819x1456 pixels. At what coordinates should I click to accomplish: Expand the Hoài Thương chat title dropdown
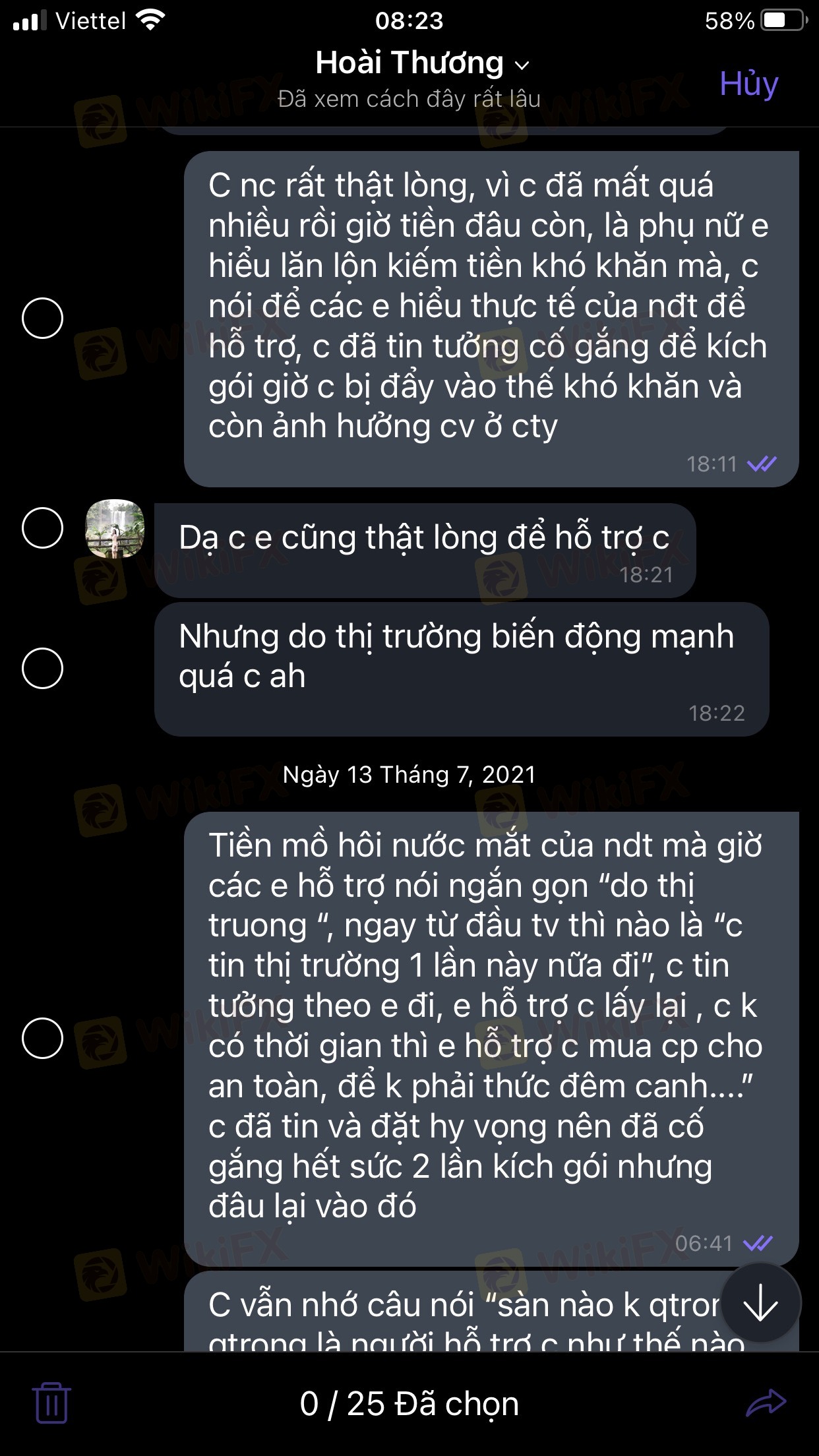522,65
